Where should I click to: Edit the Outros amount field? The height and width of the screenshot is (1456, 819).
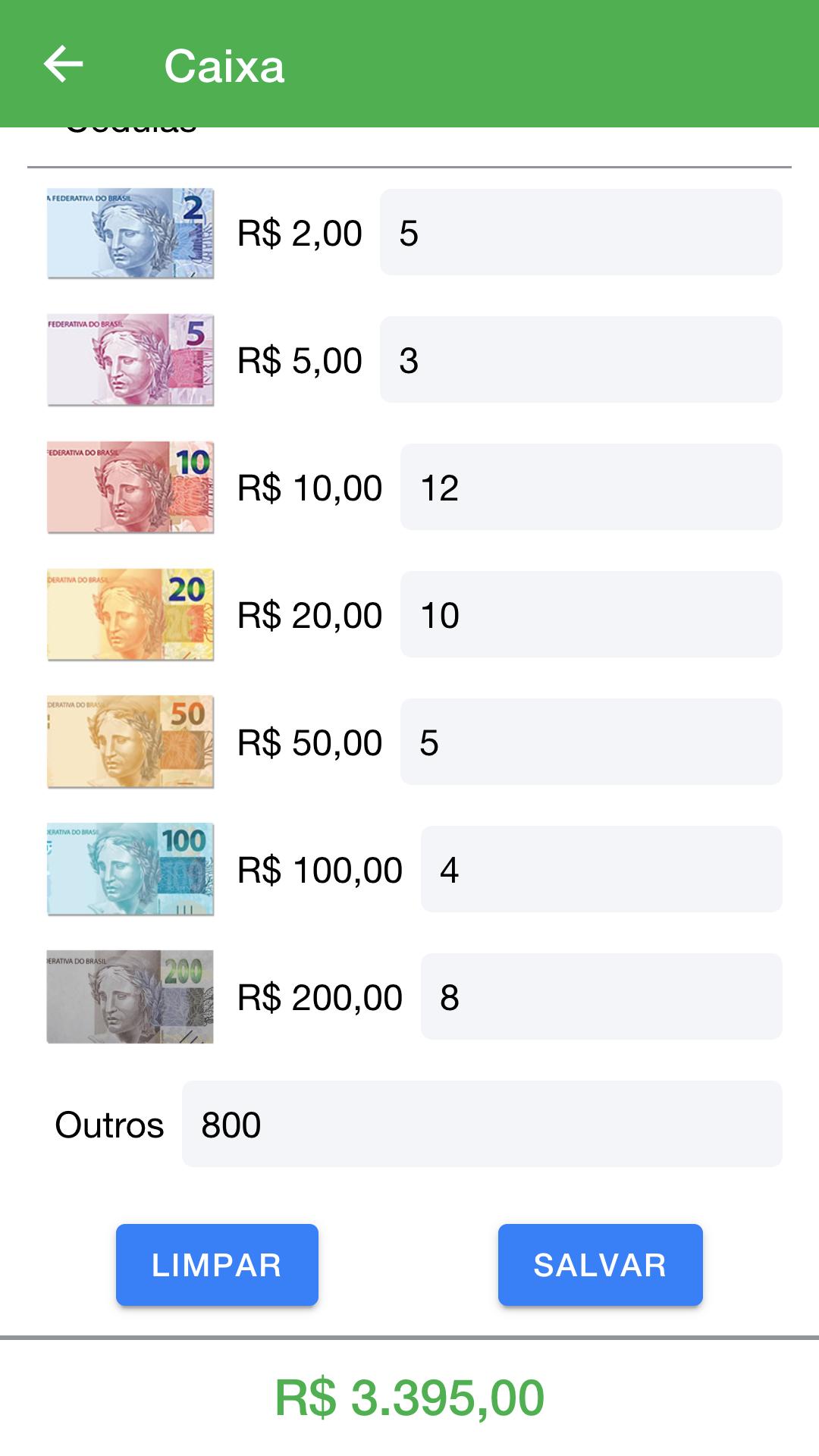coord(482,1124)
